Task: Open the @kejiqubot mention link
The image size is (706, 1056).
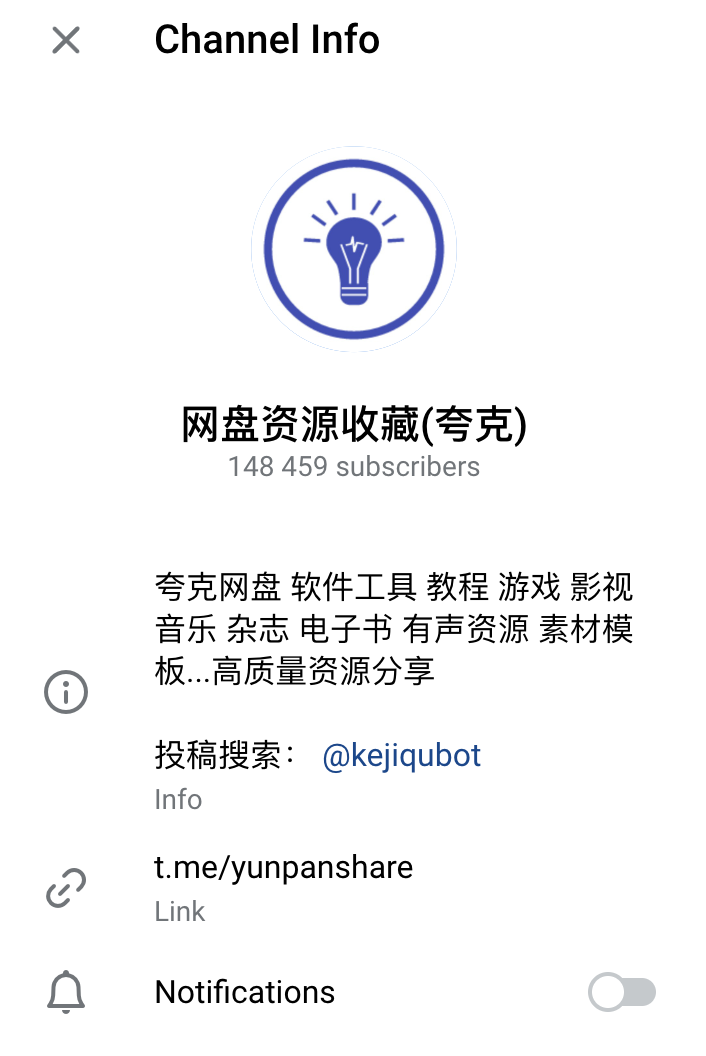Action: point(402,756)
